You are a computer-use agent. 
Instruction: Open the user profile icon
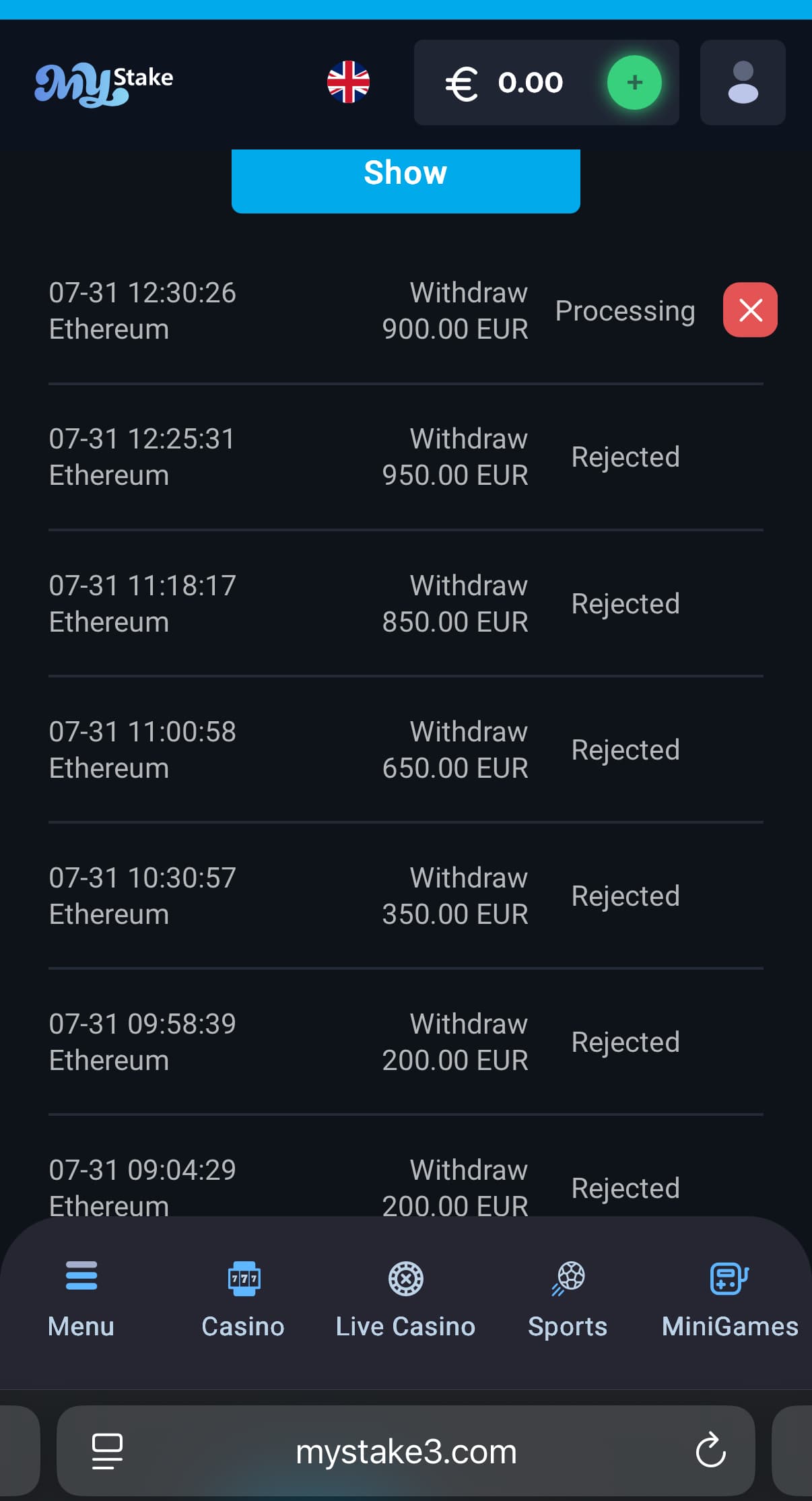[742, 82]
